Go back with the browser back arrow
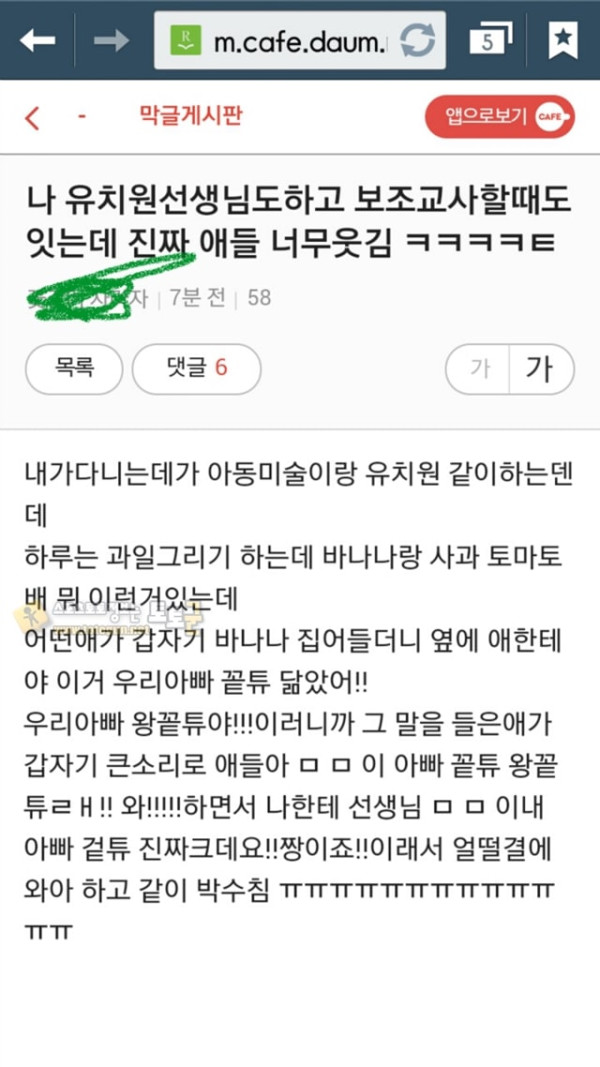The width and height of the screenshot is (600, 1067). point(37,40)
